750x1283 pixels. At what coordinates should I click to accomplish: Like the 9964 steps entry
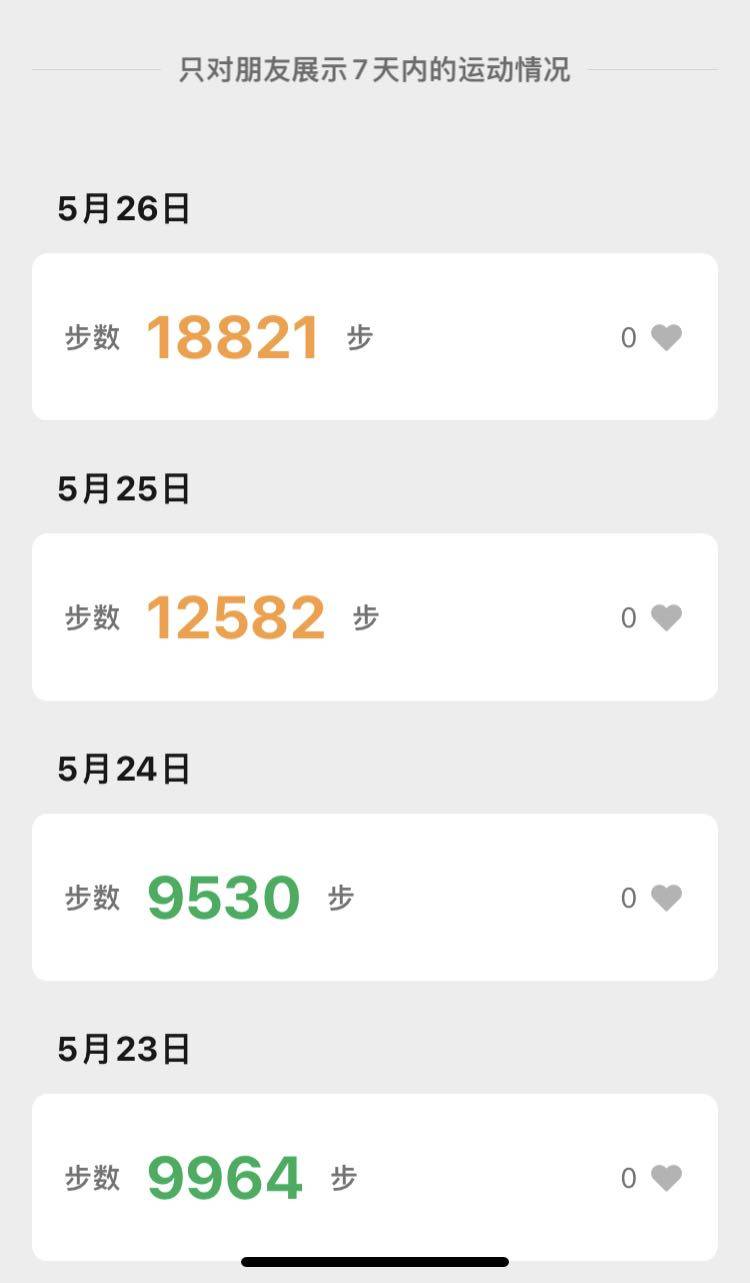[x=666, y=1178]
